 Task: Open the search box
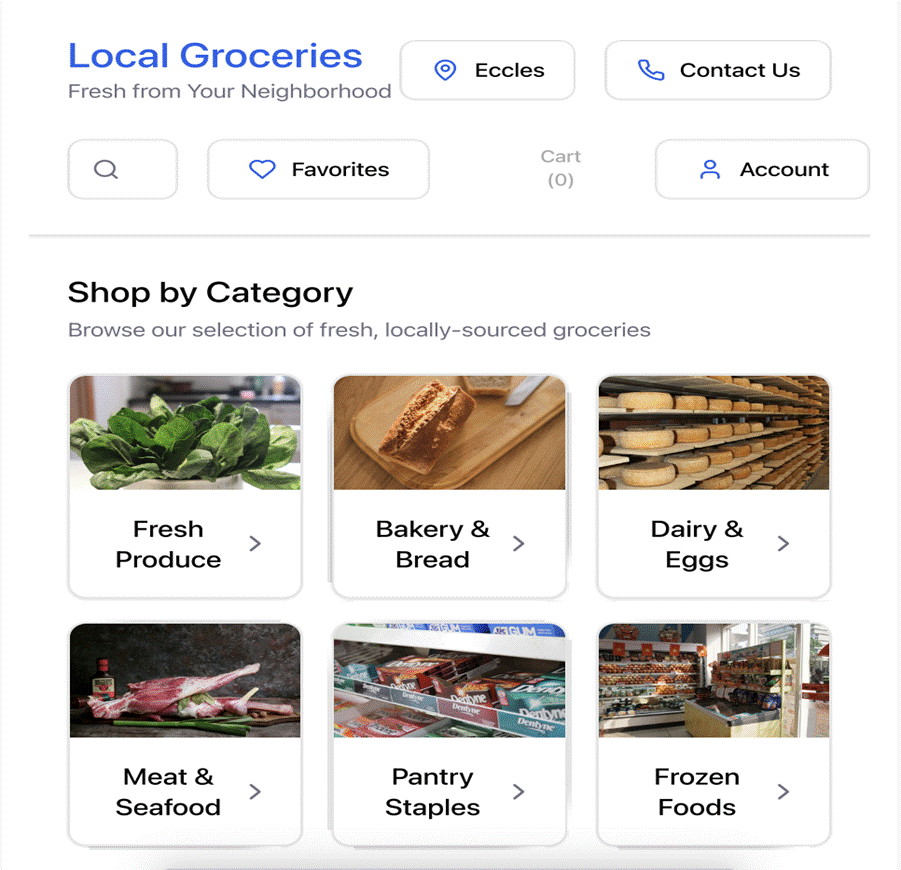pos(122,169)
